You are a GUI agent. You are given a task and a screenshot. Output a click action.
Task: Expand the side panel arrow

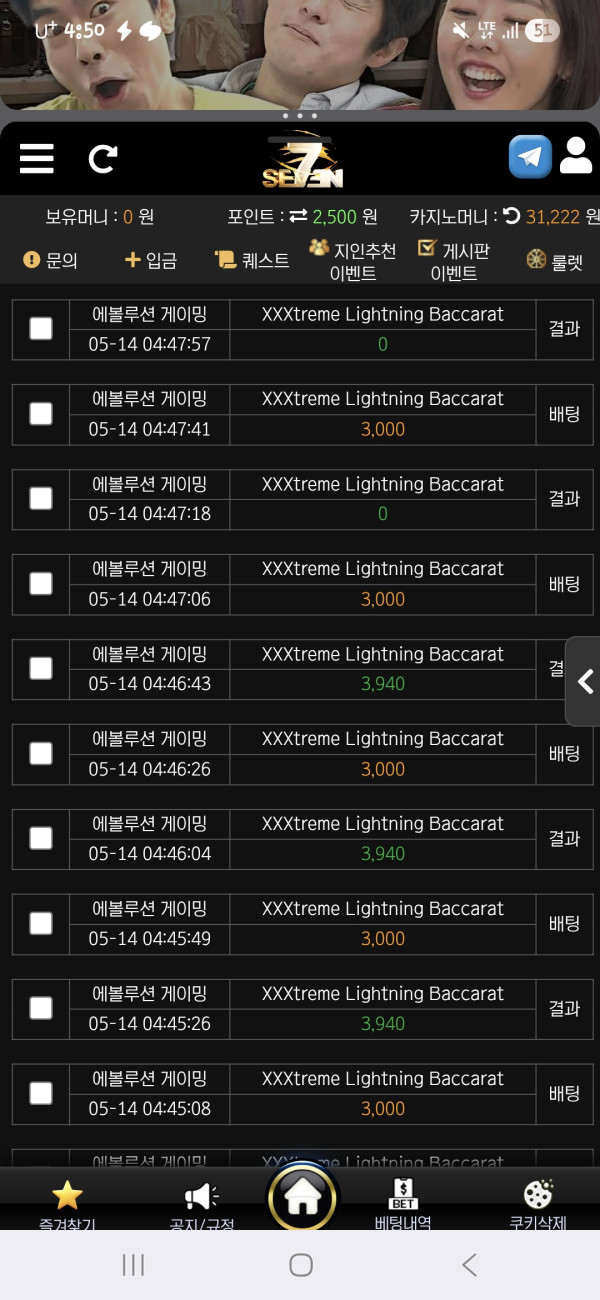(584, 682)
